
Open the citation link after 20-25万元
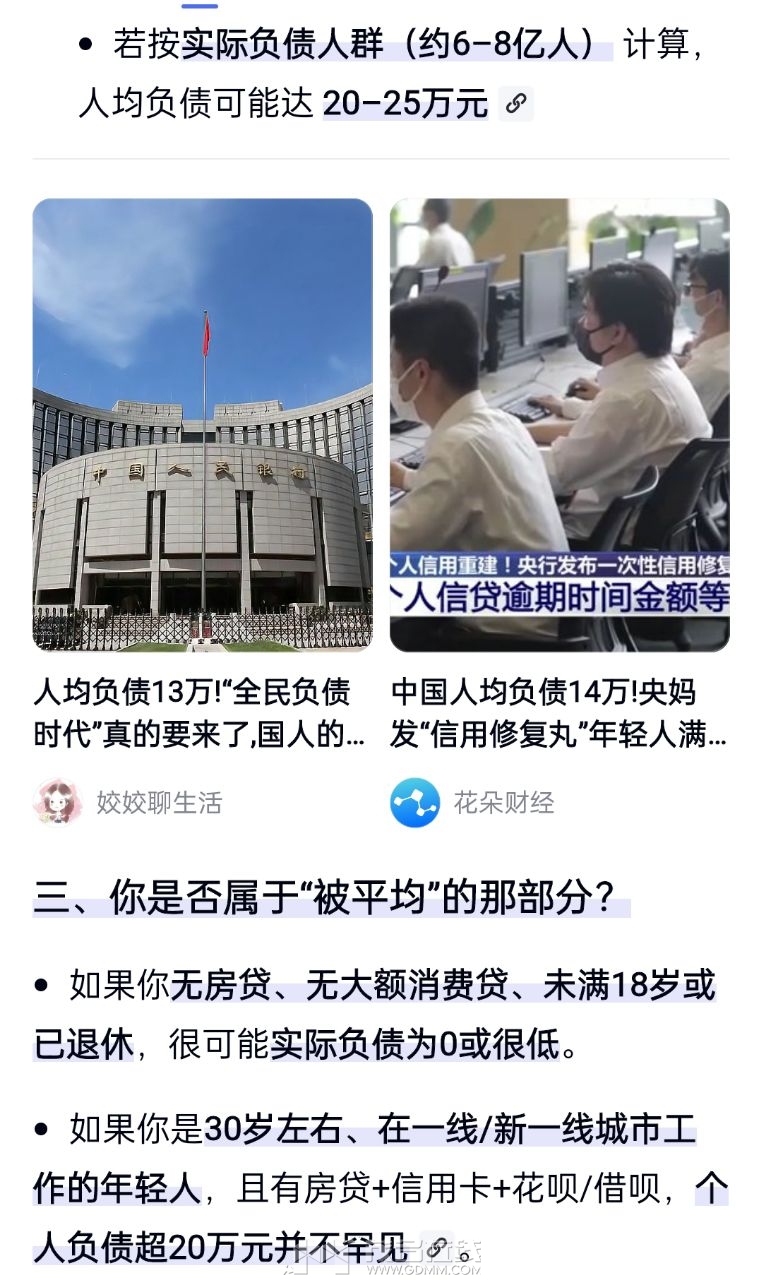pyautogui.click(x=515, y=103)
